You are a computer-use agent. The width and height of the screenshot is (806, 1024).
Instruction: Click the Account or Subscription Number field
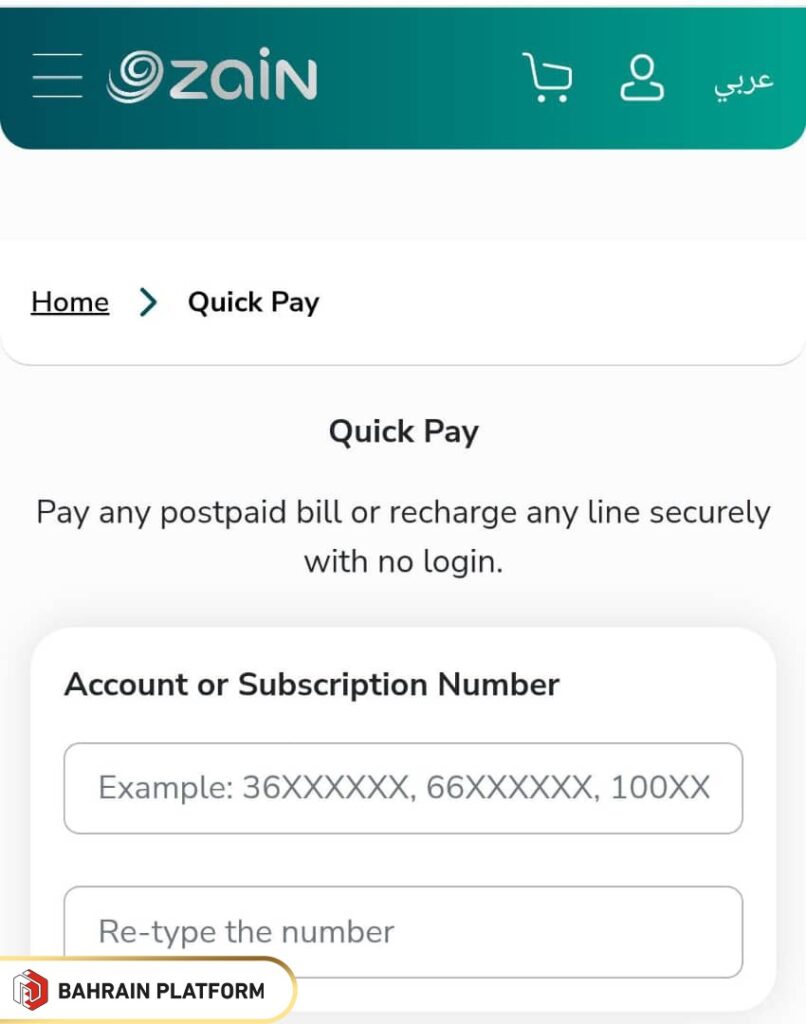click(x=403, y=787)
